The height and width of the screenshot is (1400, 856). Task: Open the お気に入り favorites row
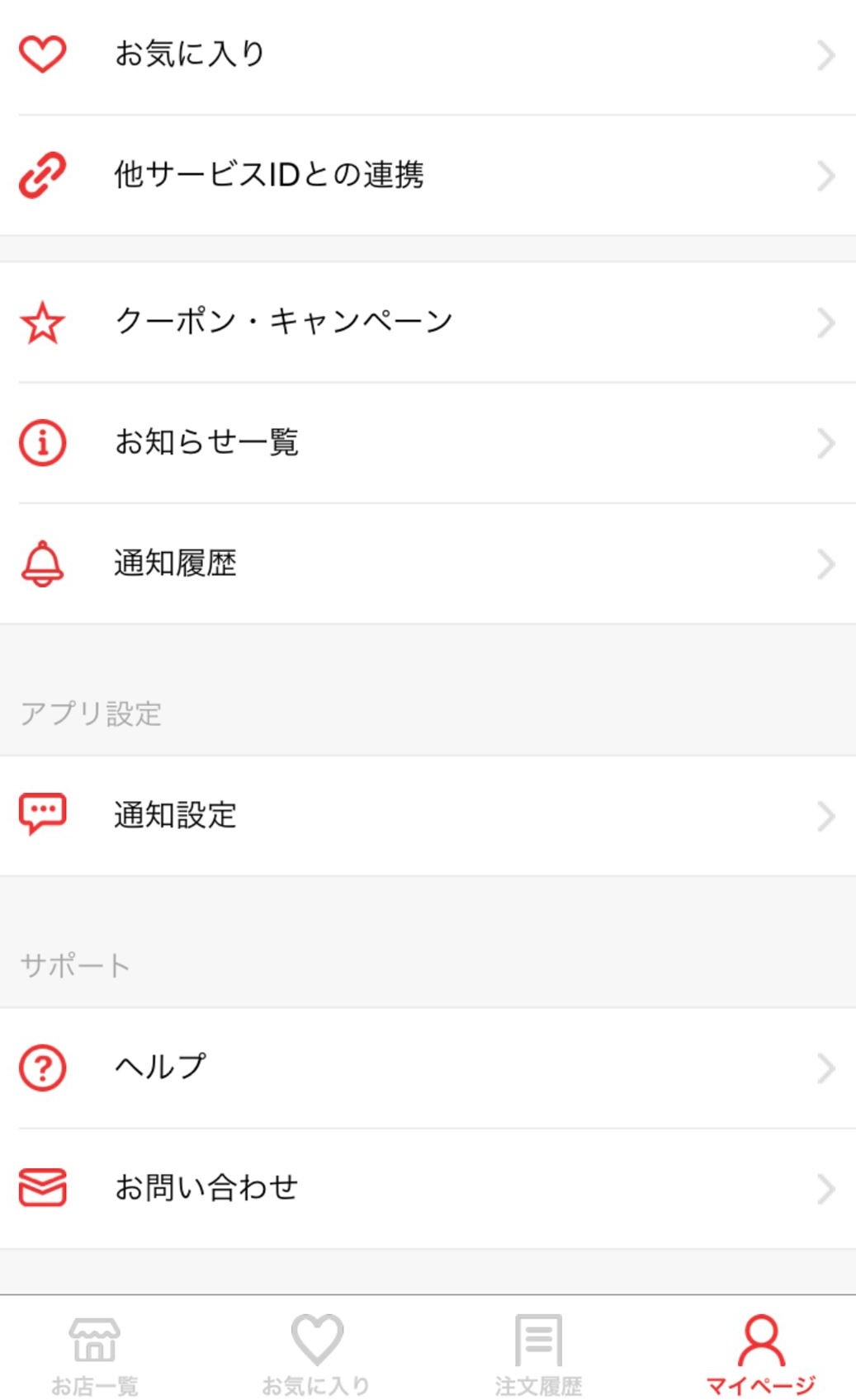(x=428, y=54)
